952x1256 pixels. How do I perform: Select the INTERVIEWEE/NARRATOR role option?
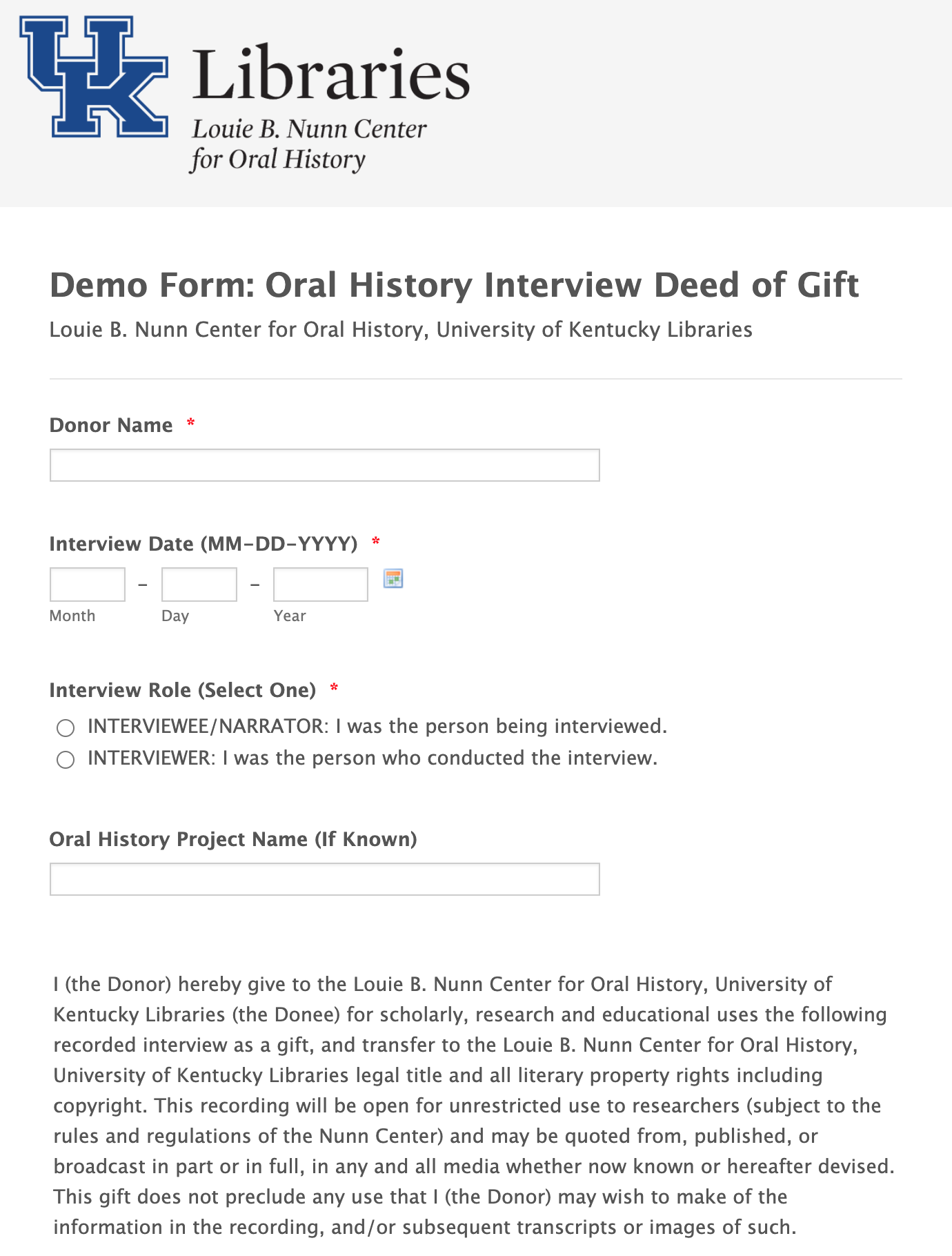click(66, 728)
